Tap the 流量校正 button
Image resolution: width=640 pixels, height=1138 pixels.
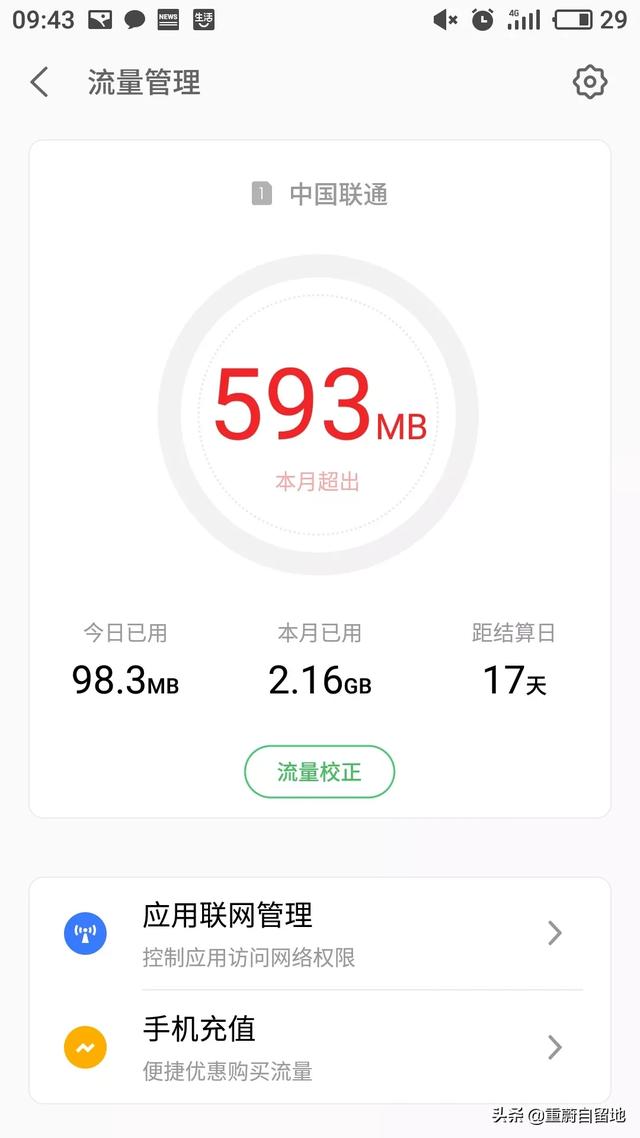[x=319, y=772]
